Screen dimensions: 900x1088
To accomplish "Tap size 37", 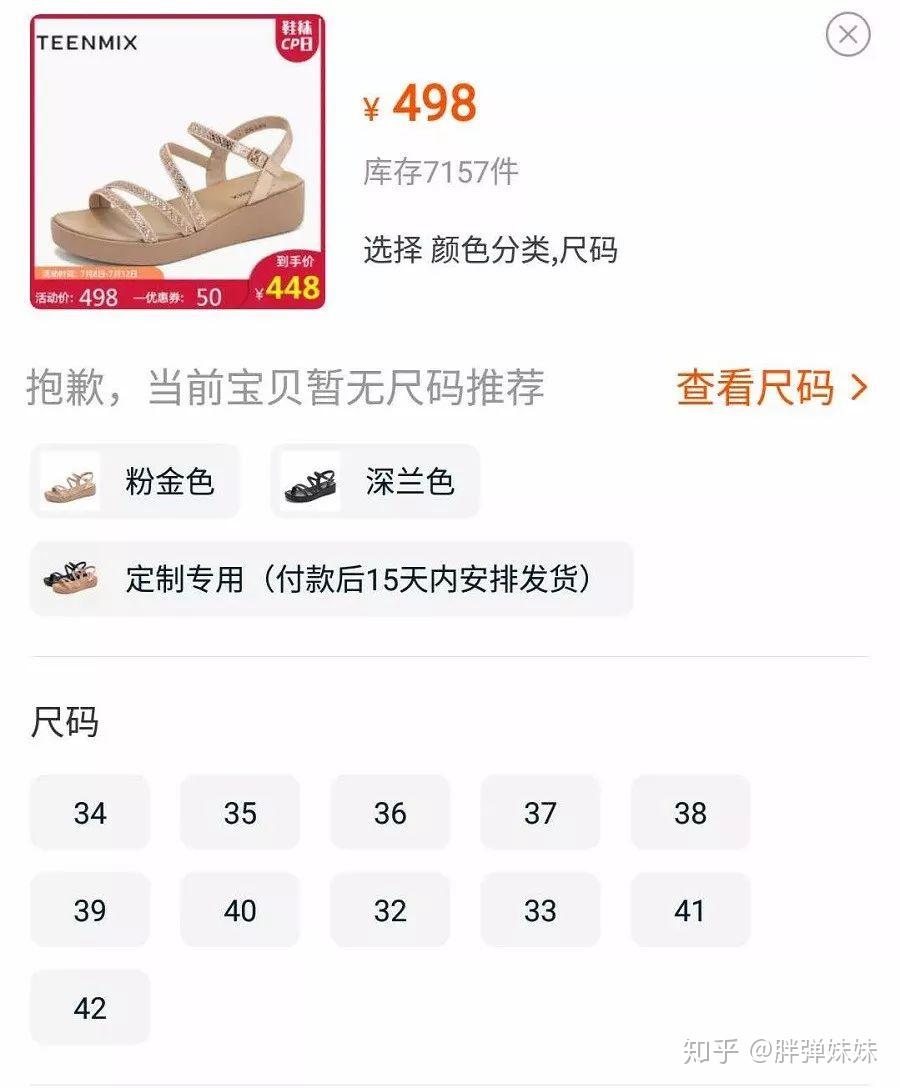I will click(540, 813).
